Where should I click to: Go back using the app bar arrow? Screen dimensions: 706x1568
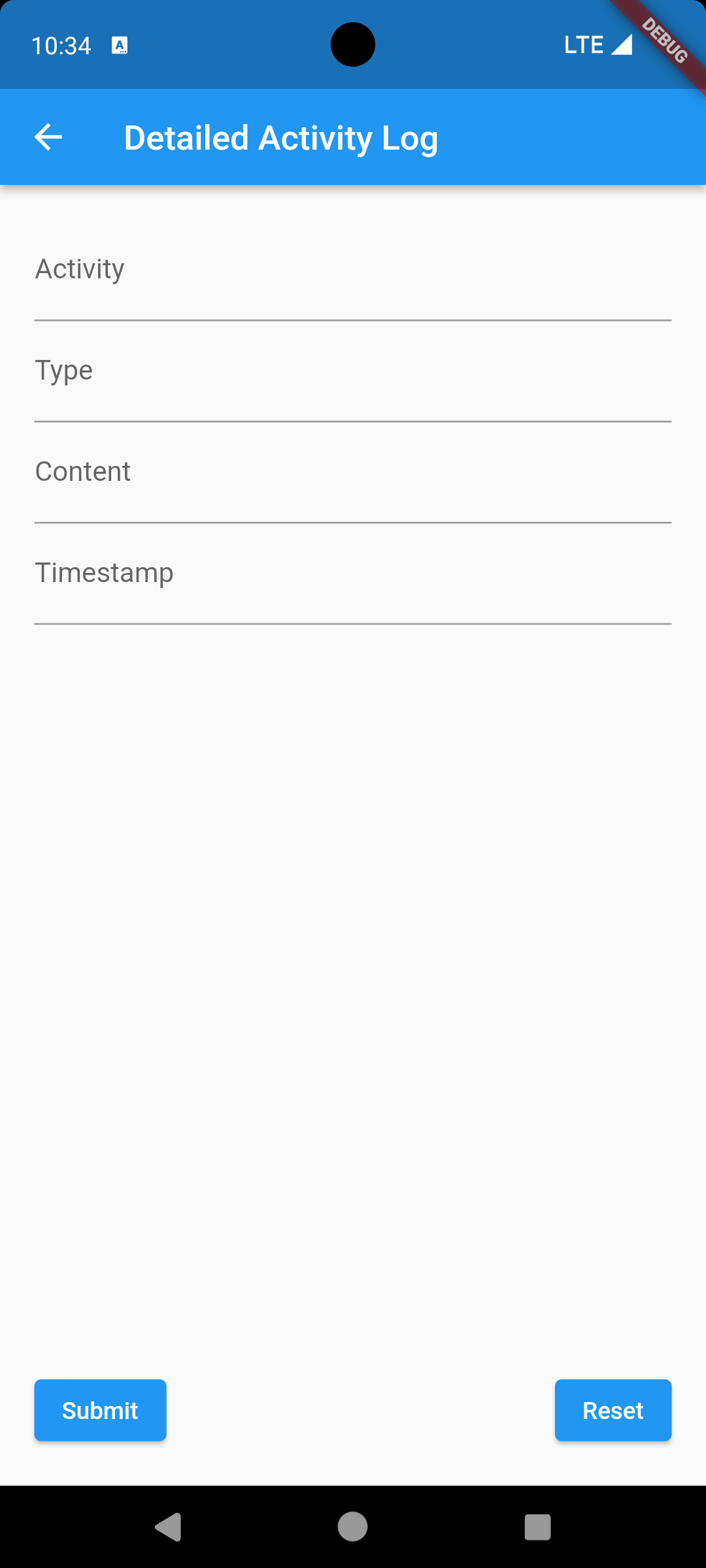point(48,137)
